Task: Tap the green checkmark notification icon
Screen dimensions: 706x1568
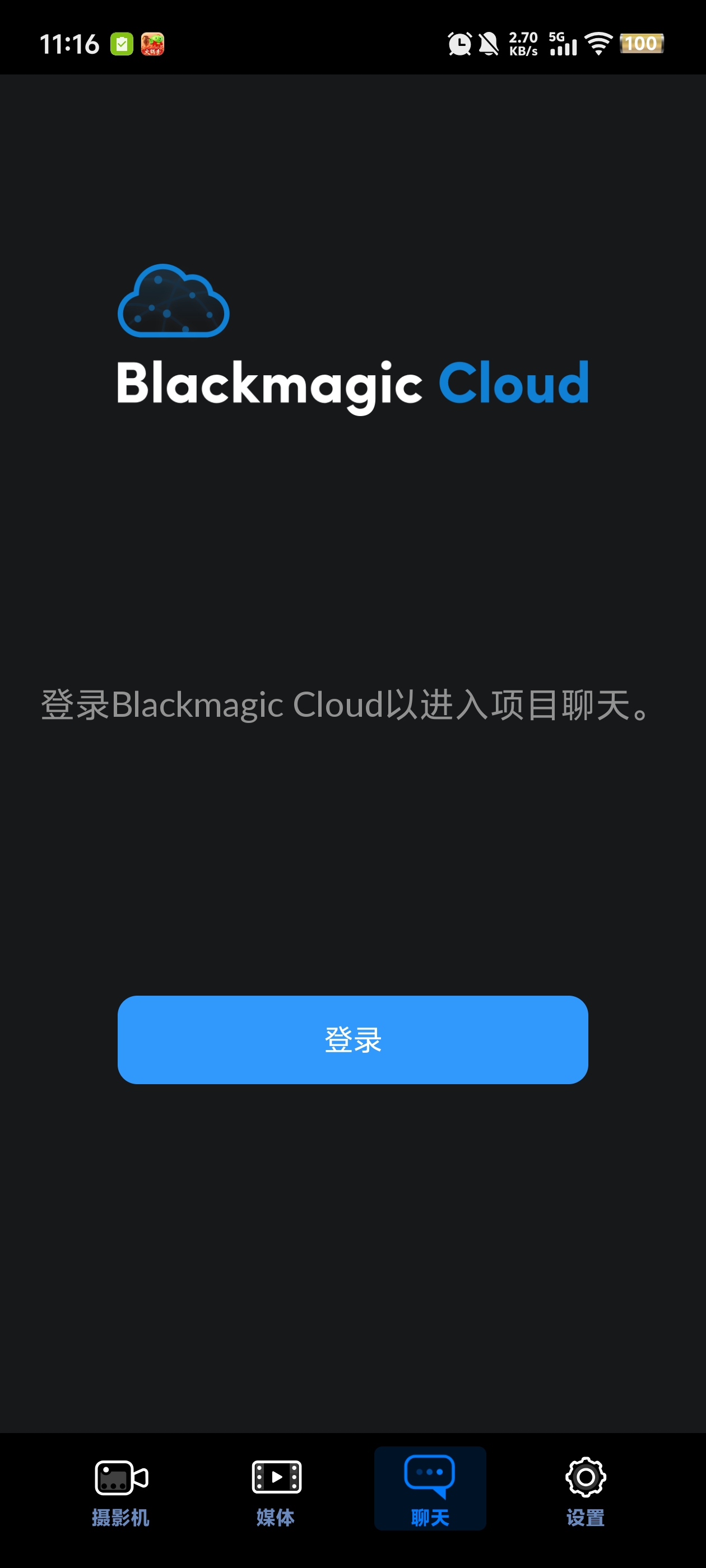Action: (123, 43)
